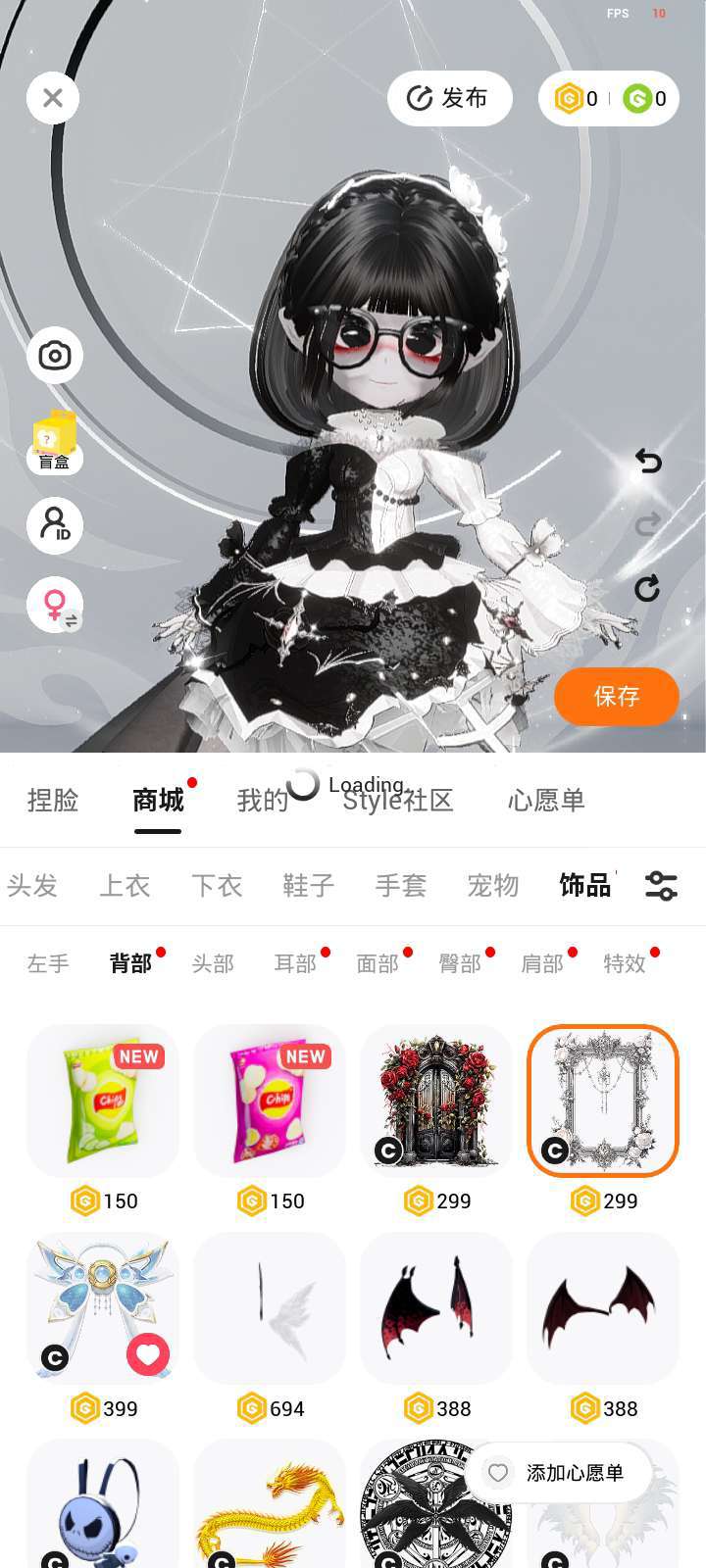
Task: Choose the 头部 sub-category
Action: pyautogui.click(x=213, y=964)
